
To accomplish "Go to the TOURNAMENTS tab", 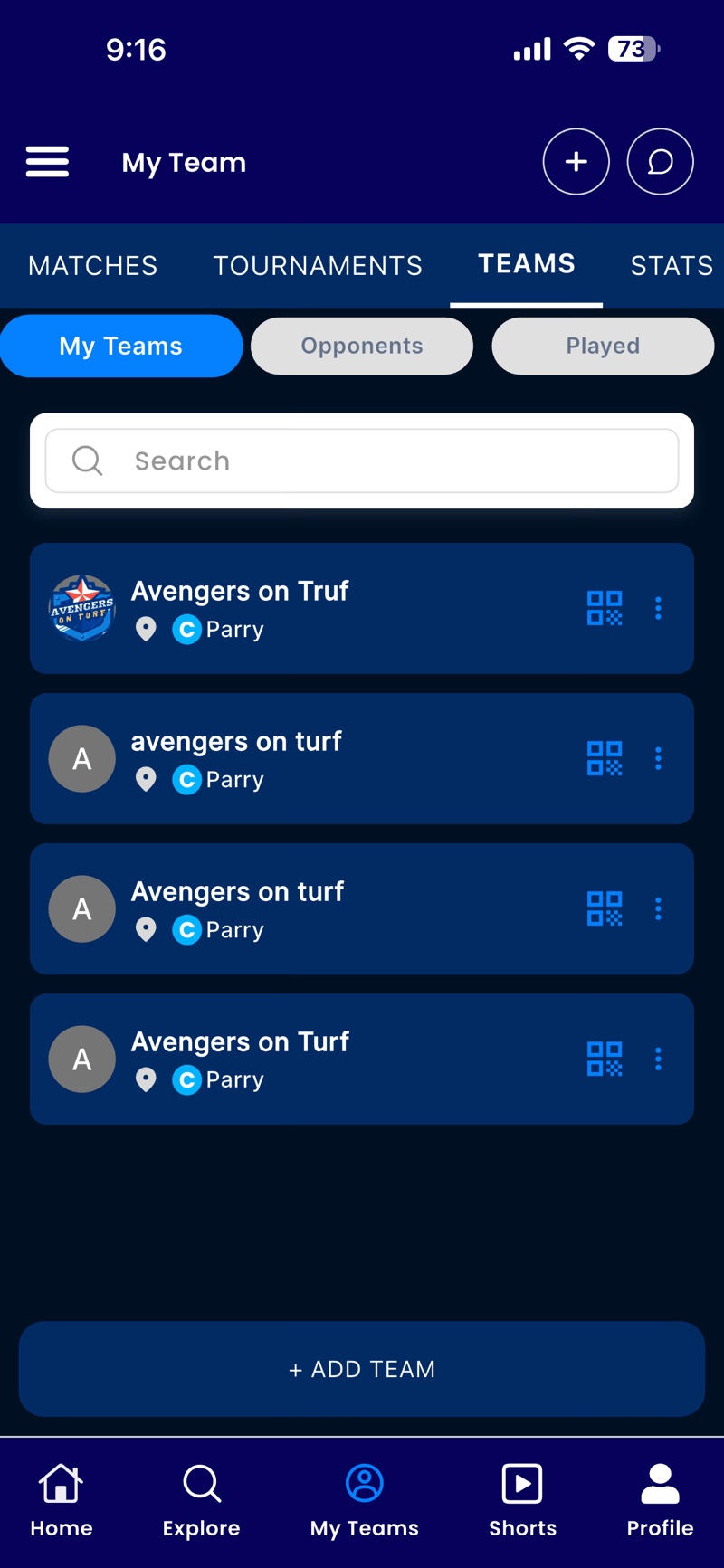I will coord(318,265).
